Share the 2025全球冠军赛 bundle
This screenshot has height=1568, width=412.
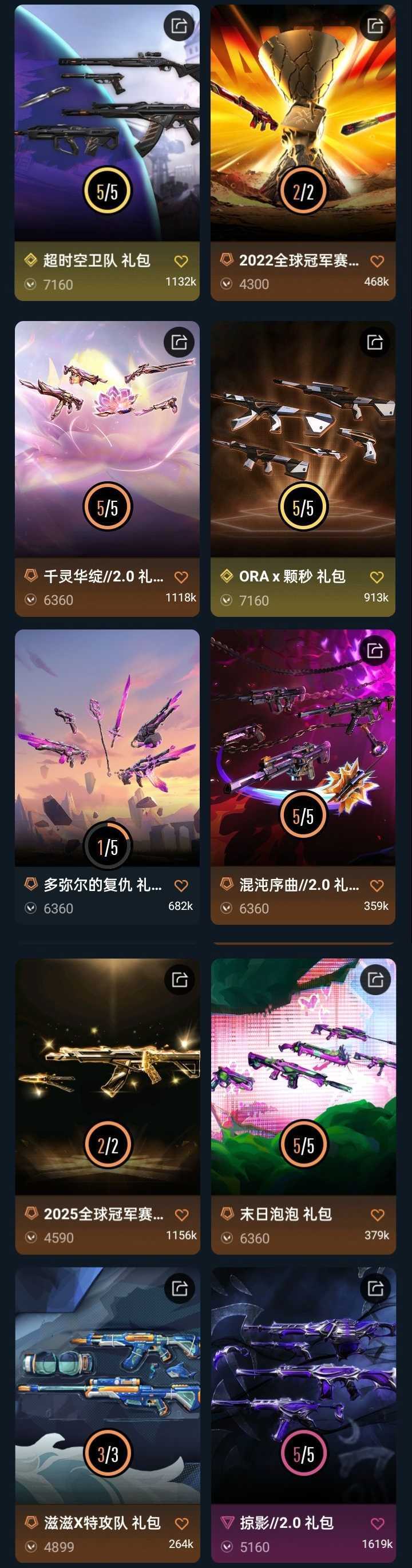[180, 979]
